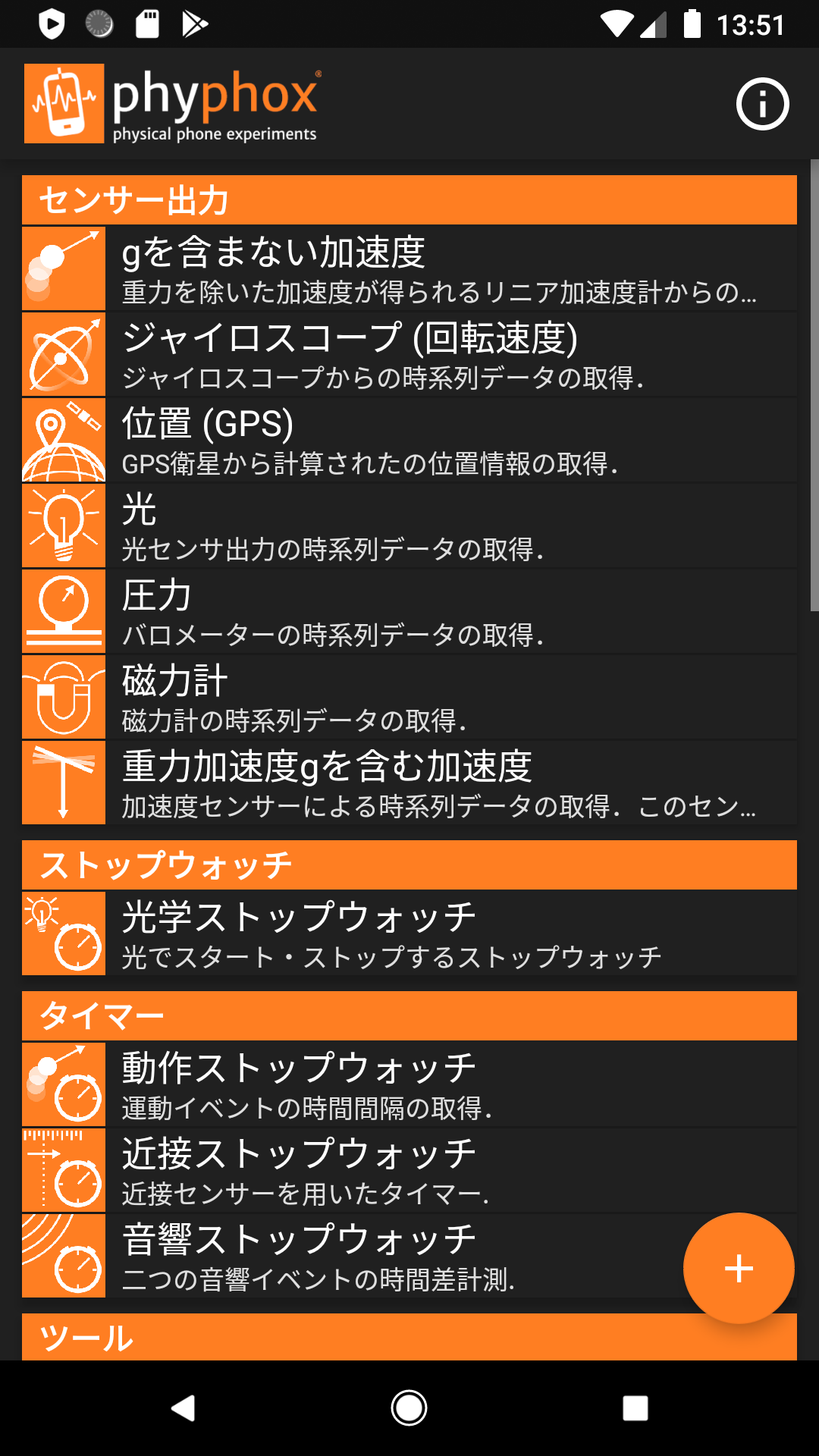The image size is (819, 1456).
Task: Open the 動作ストップウォッチ timer
Action: pos(409,1084)
